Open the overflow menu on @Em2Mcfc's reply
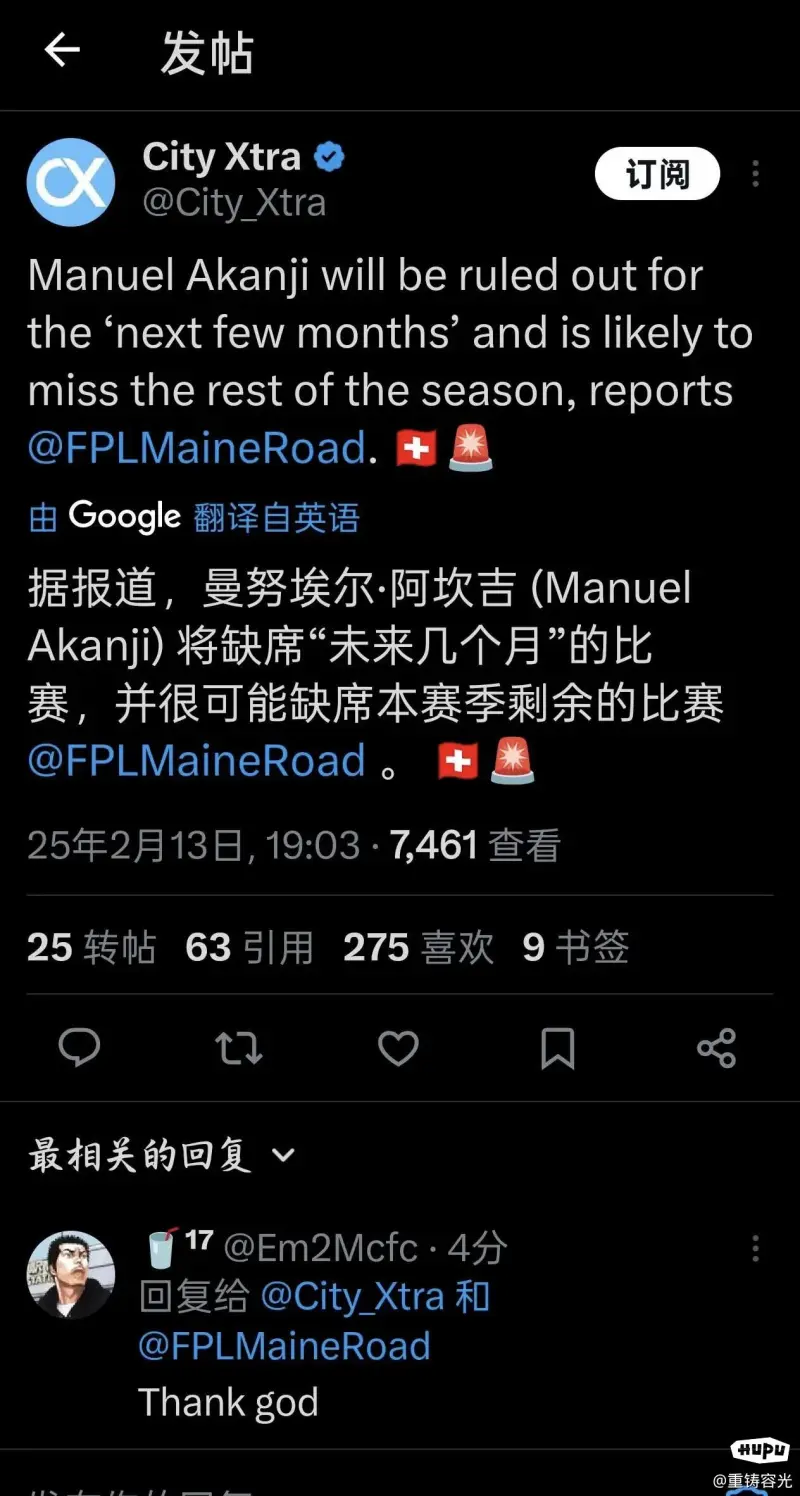Viewport: 800px width, 1496px height. click(x=756, y=1248)
